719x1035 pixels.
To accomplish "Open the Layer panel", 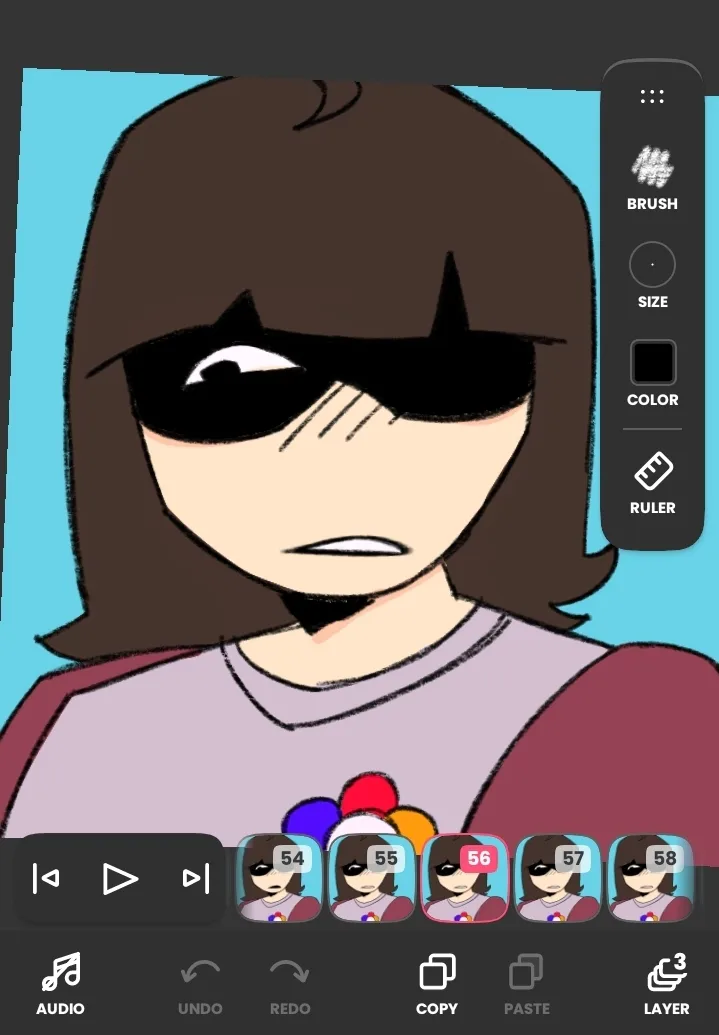I will [x=666, y=984].
